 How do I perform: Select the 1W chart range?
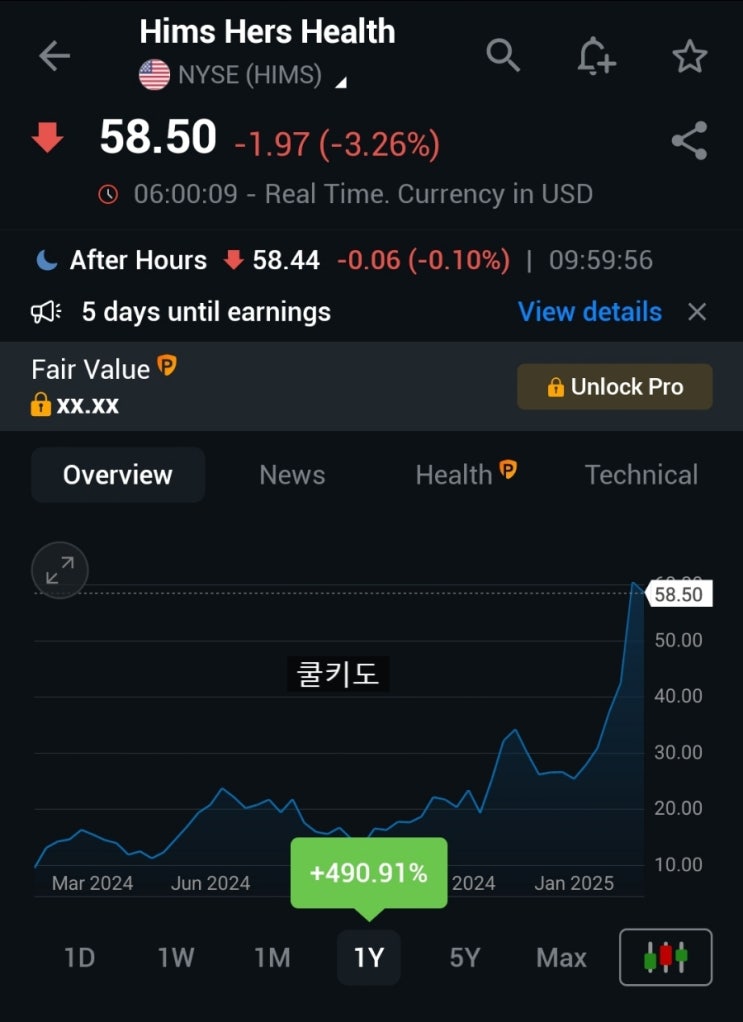coord(175,958)
